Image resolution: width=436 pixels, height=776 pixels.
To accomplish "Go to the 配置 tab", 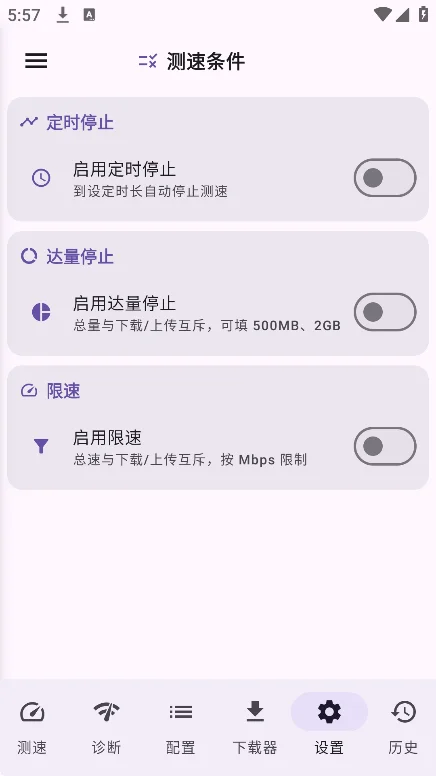I will tap(181, 728).
